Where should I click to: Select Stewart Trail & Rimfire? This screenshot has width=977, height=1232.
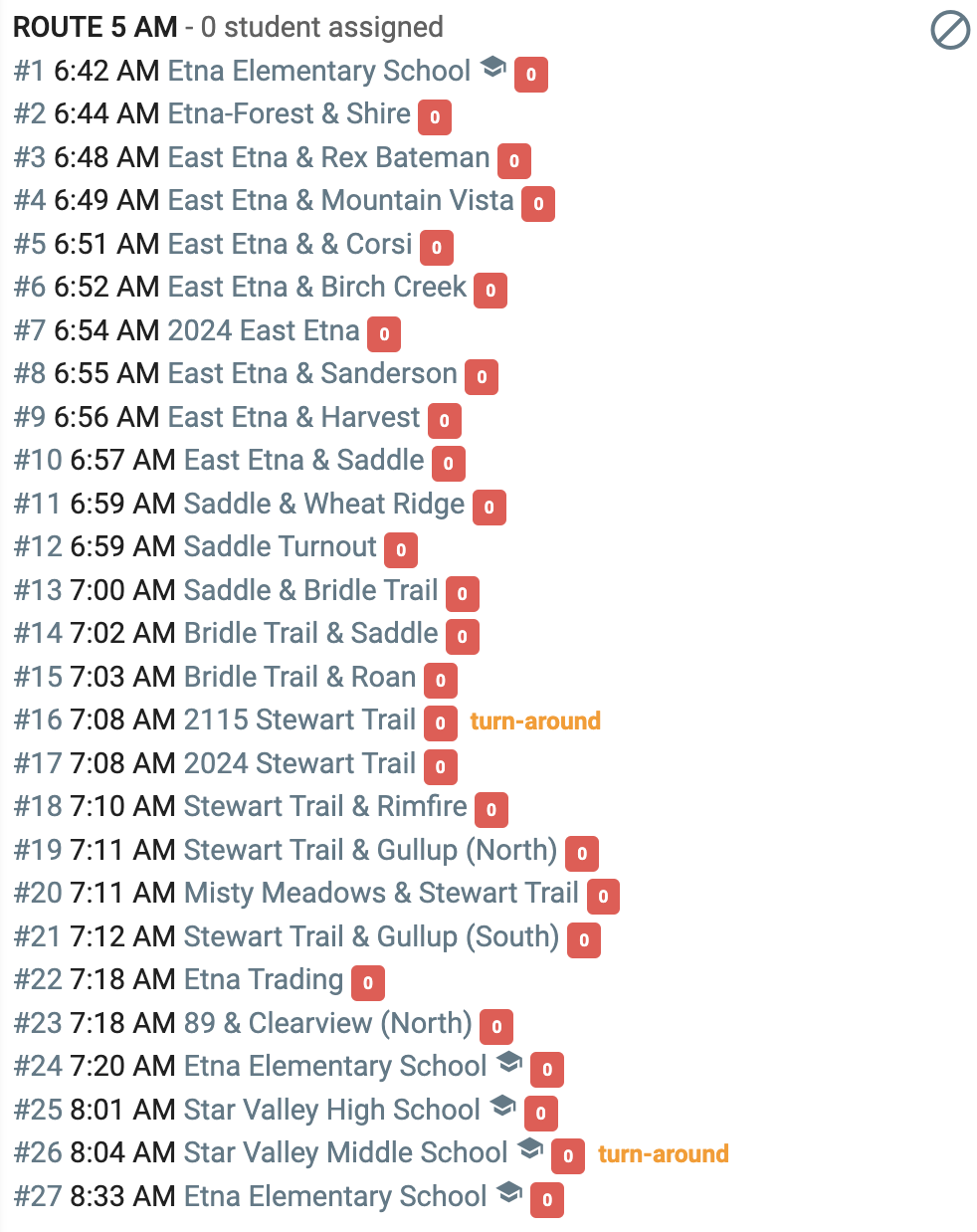(x=325, y=806)
